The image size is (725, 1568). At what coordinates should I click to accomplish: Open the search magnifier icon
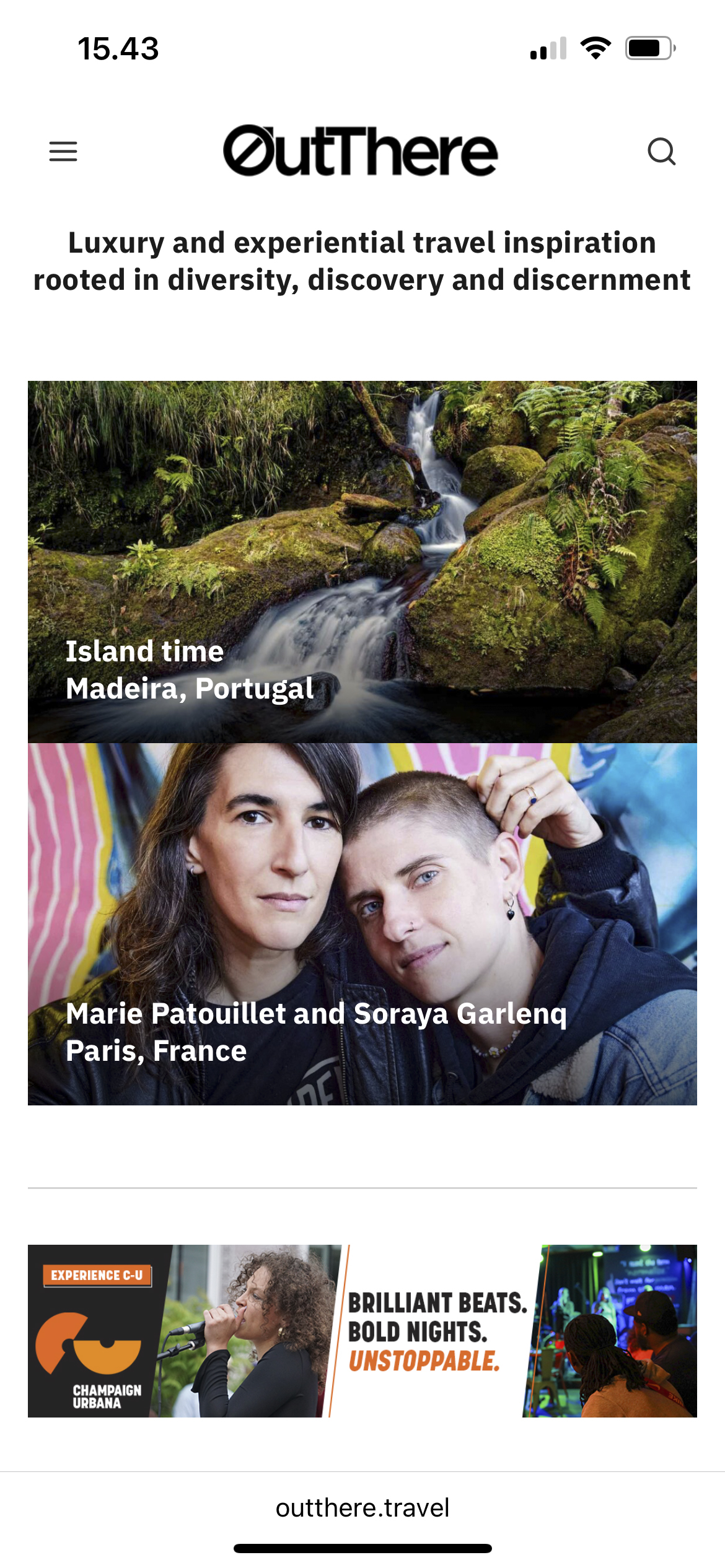click(661, 151)
